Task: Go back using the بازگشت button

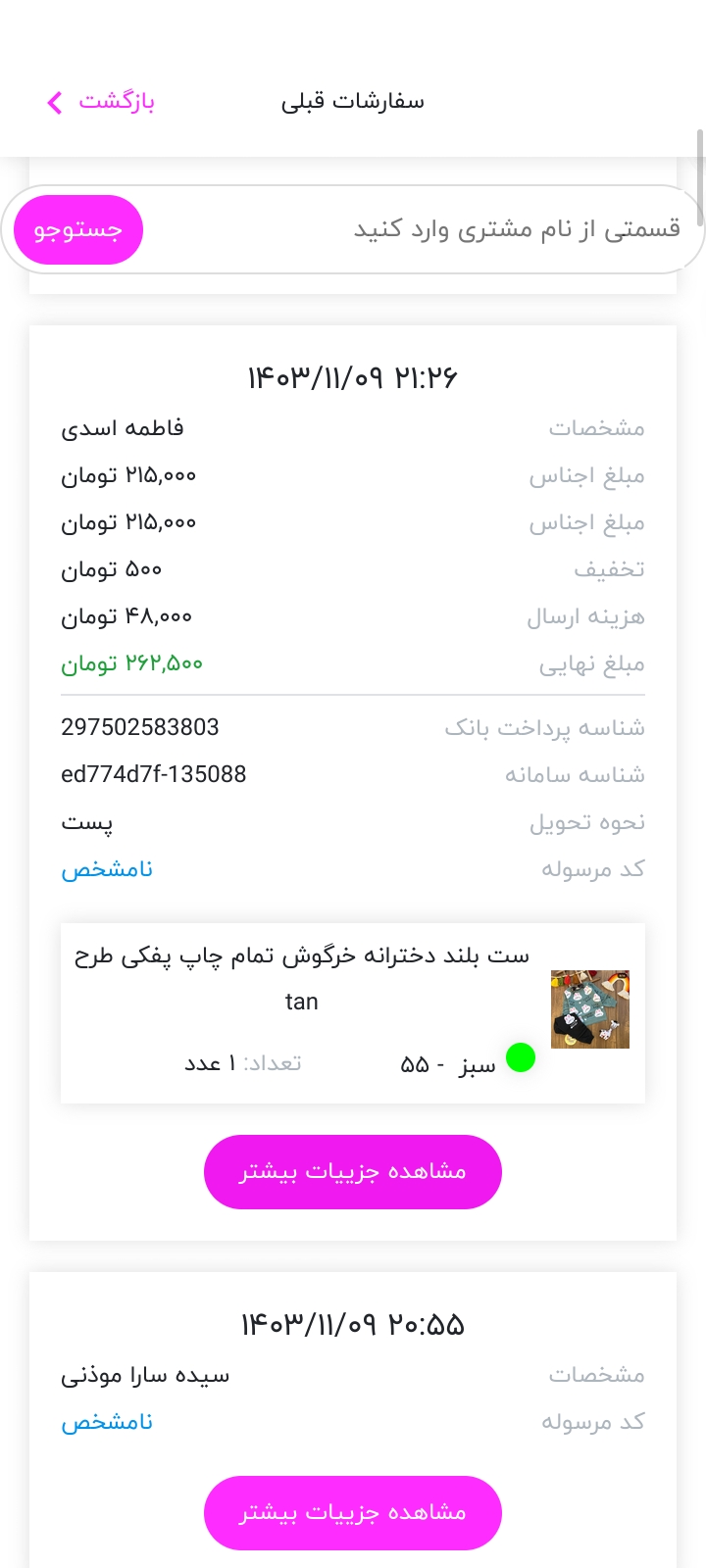Action: click(x=101, y=101)
